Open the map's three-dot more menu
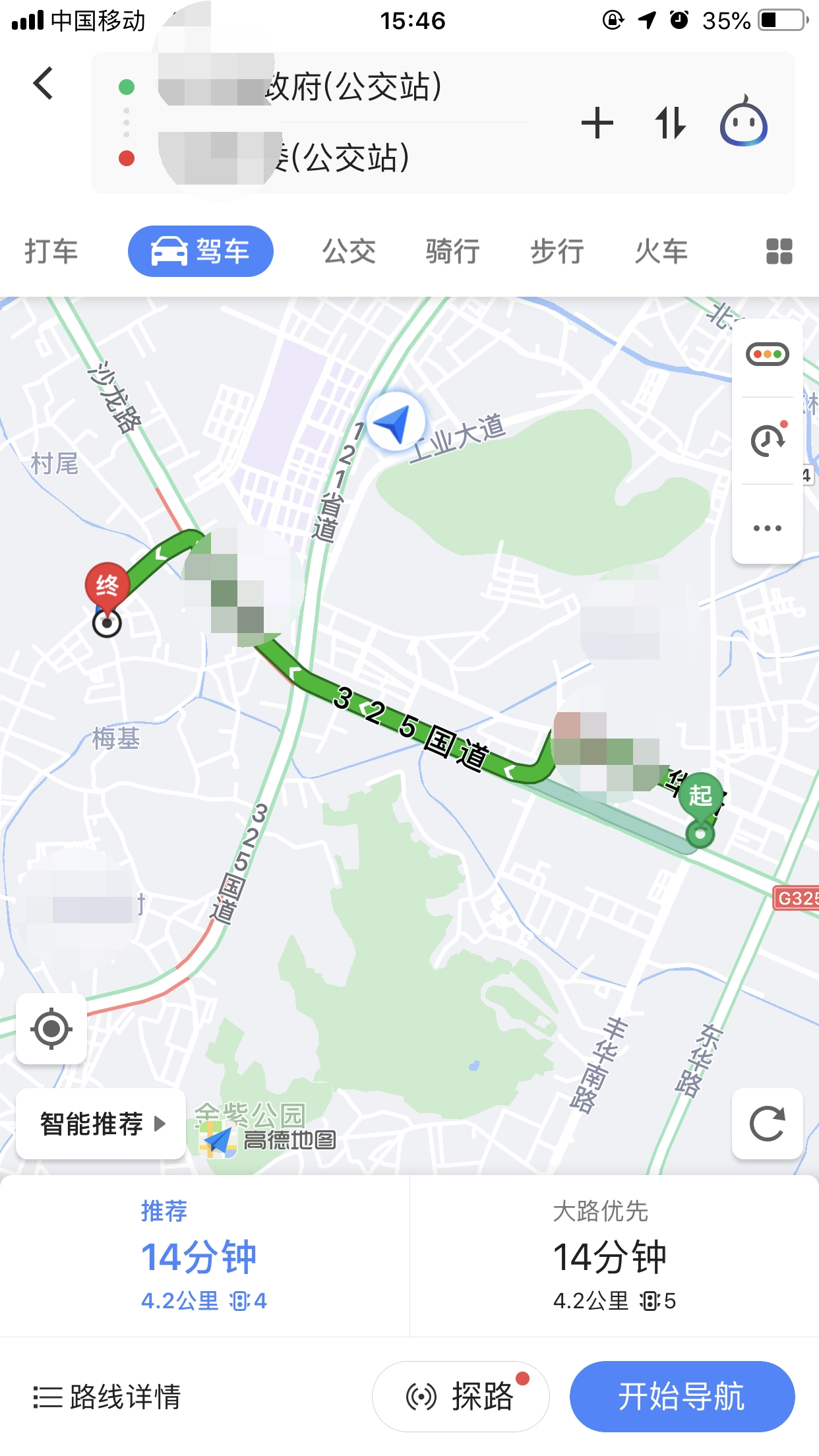The image size is (819, 1456). (767, 528)
